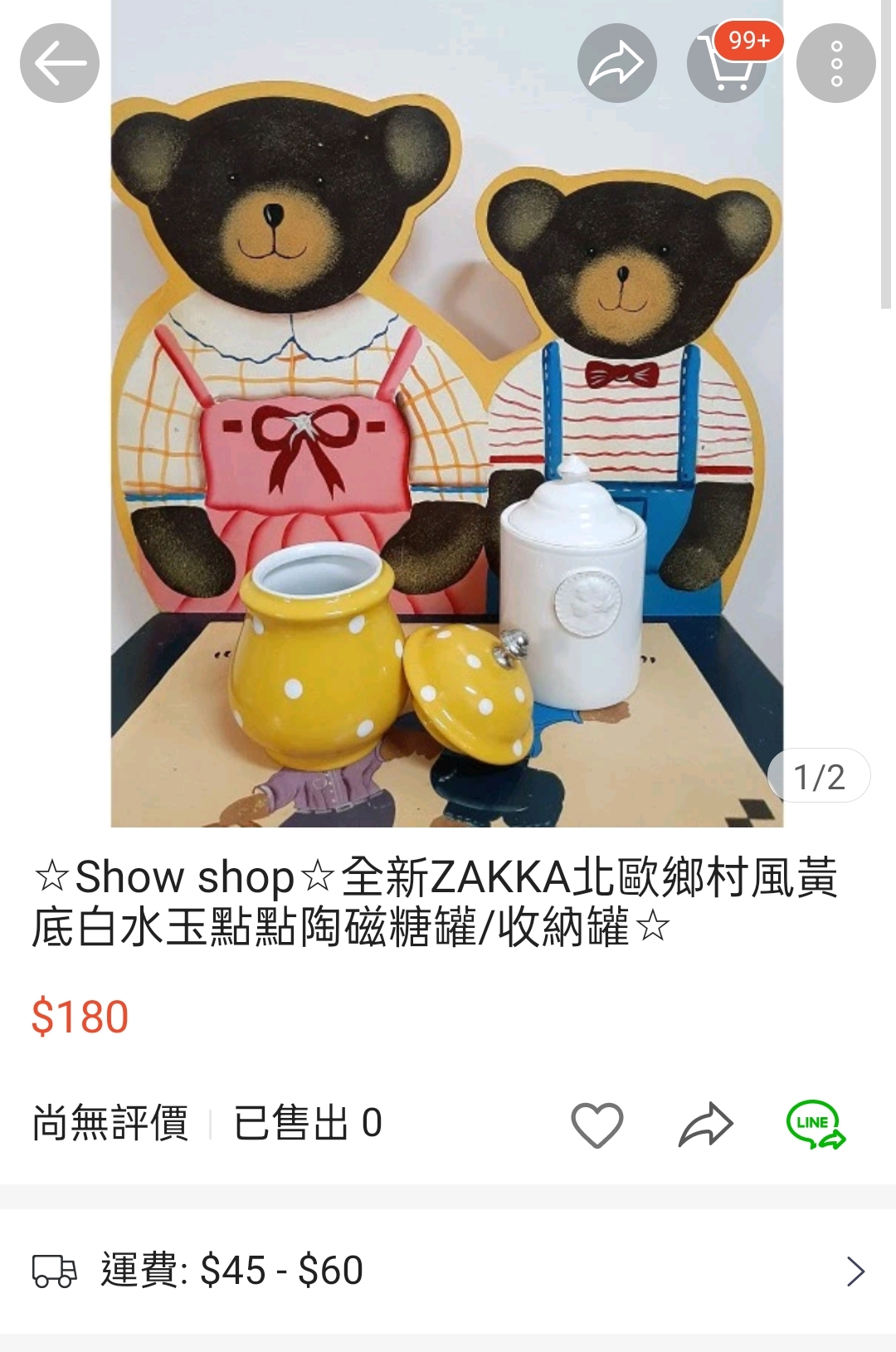
Task: Like this product with the heart icon
Action: [x=597, y=1125]
